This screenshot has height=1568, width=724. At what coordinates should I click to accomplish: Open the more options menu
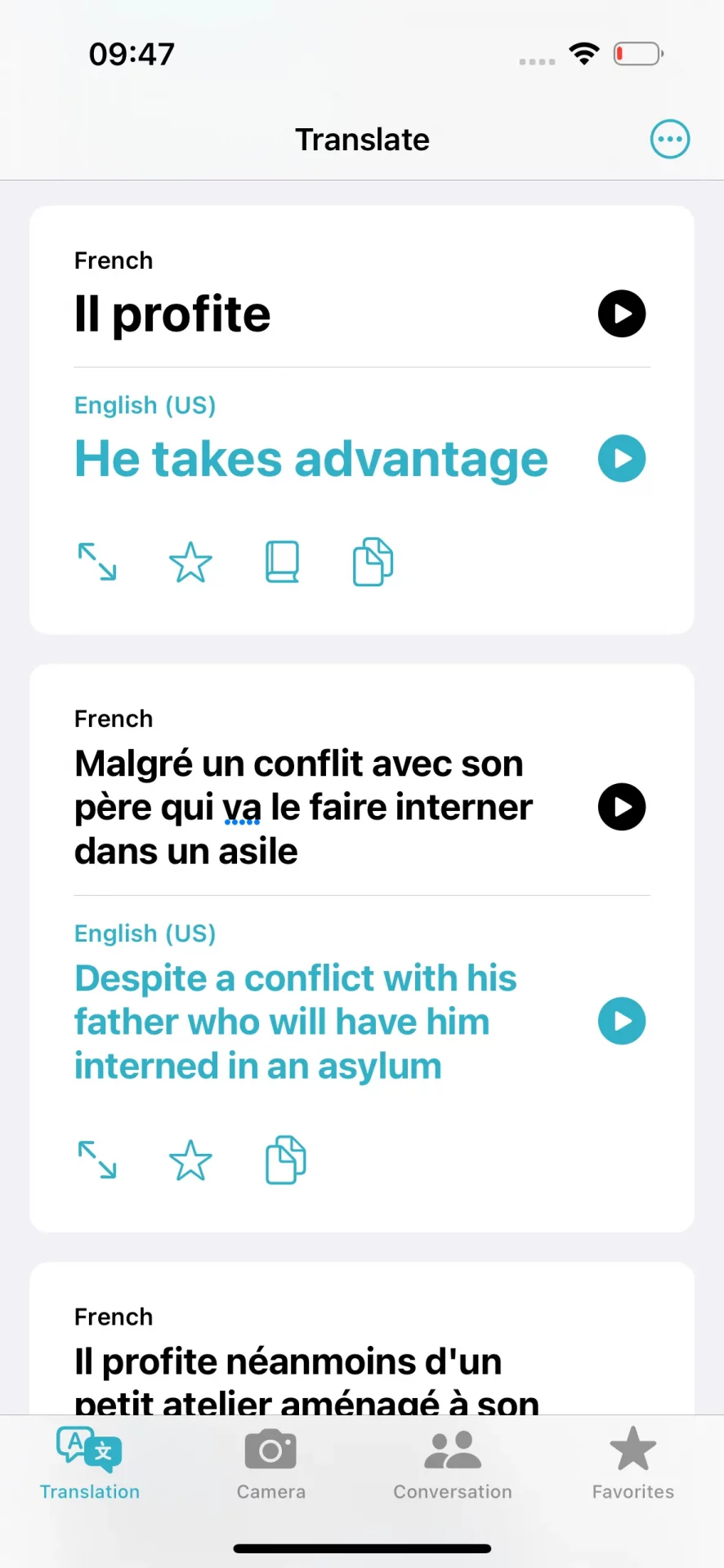[669, 140]
